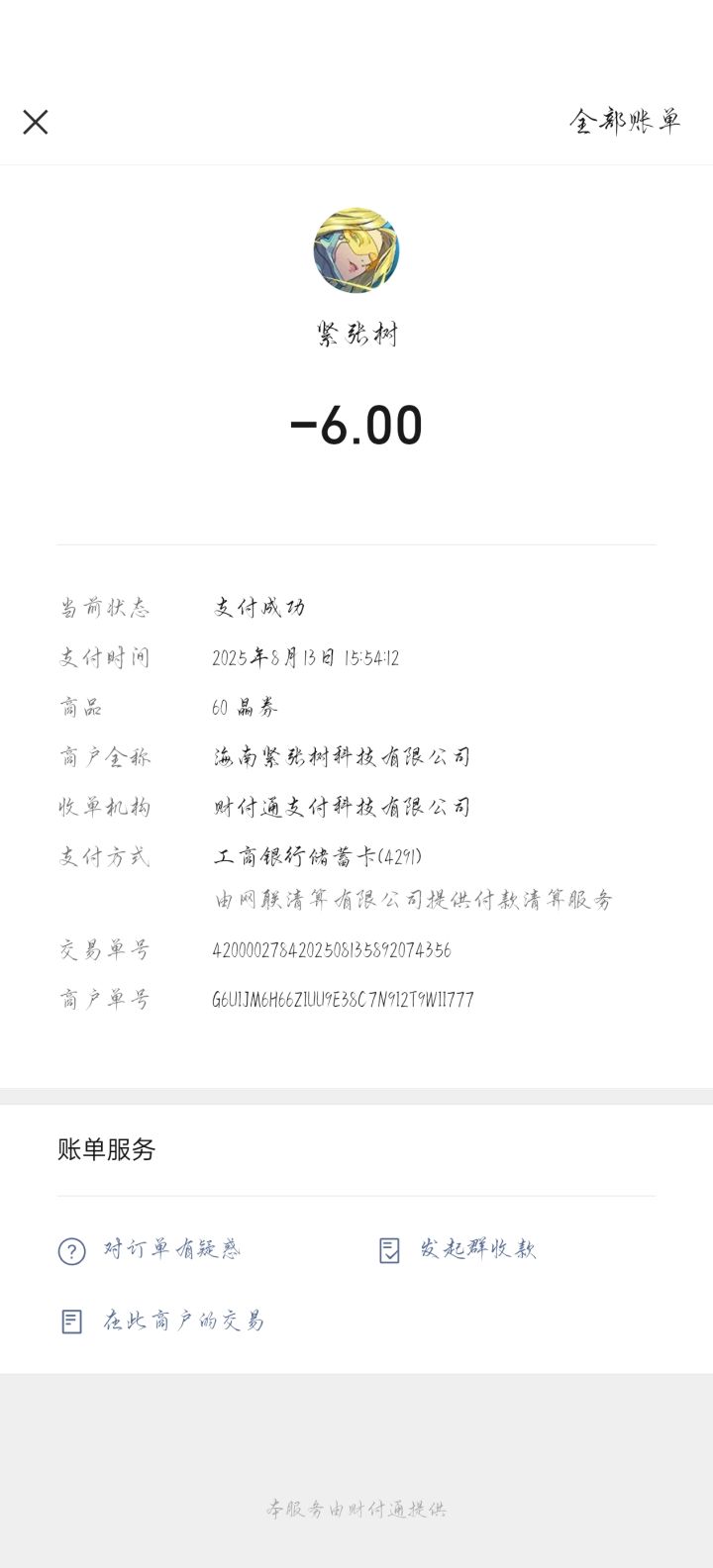713x1568 pixels.
Task: View 在此商户的交易 transactions
Action: 161,1321
